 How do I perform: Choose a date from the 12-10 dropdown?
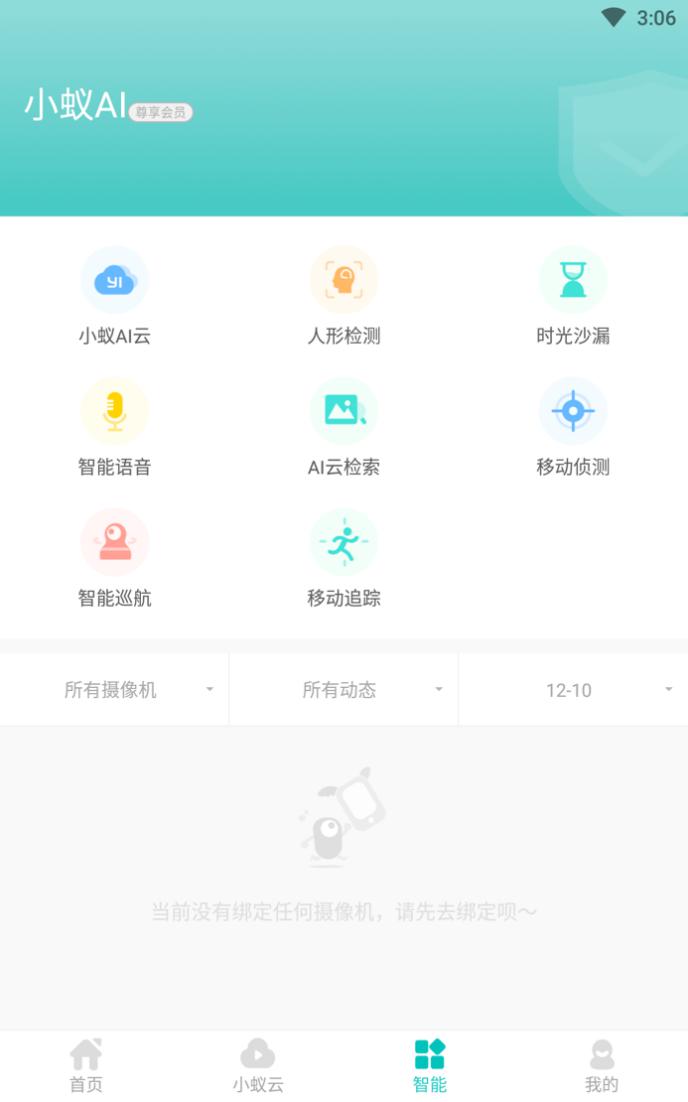573,690
